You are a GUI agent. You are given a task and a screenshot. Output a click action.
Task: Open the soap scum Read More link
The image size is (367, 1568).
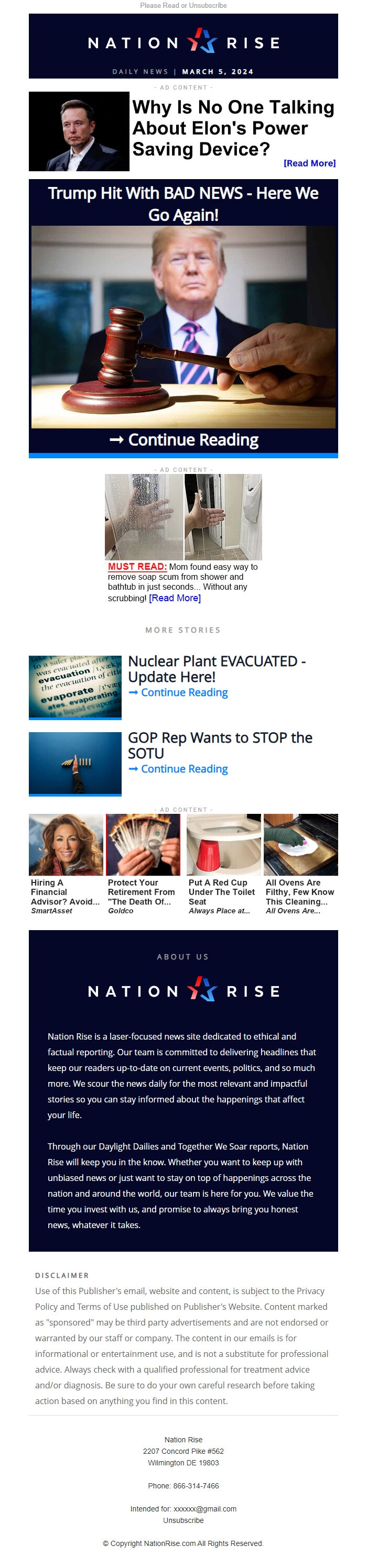point(175,598)
